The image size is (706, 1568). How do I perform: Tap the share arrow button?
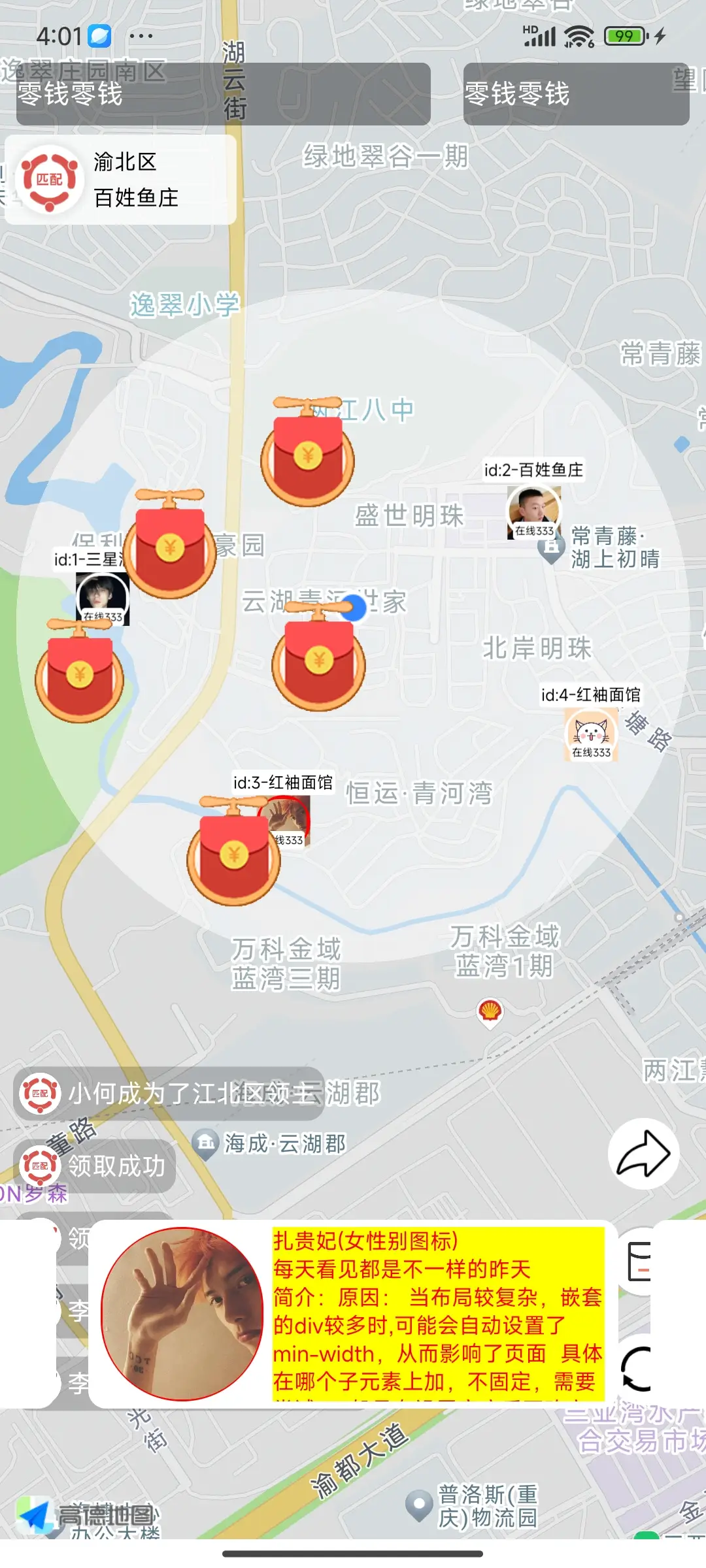[x=643, y=1154]
